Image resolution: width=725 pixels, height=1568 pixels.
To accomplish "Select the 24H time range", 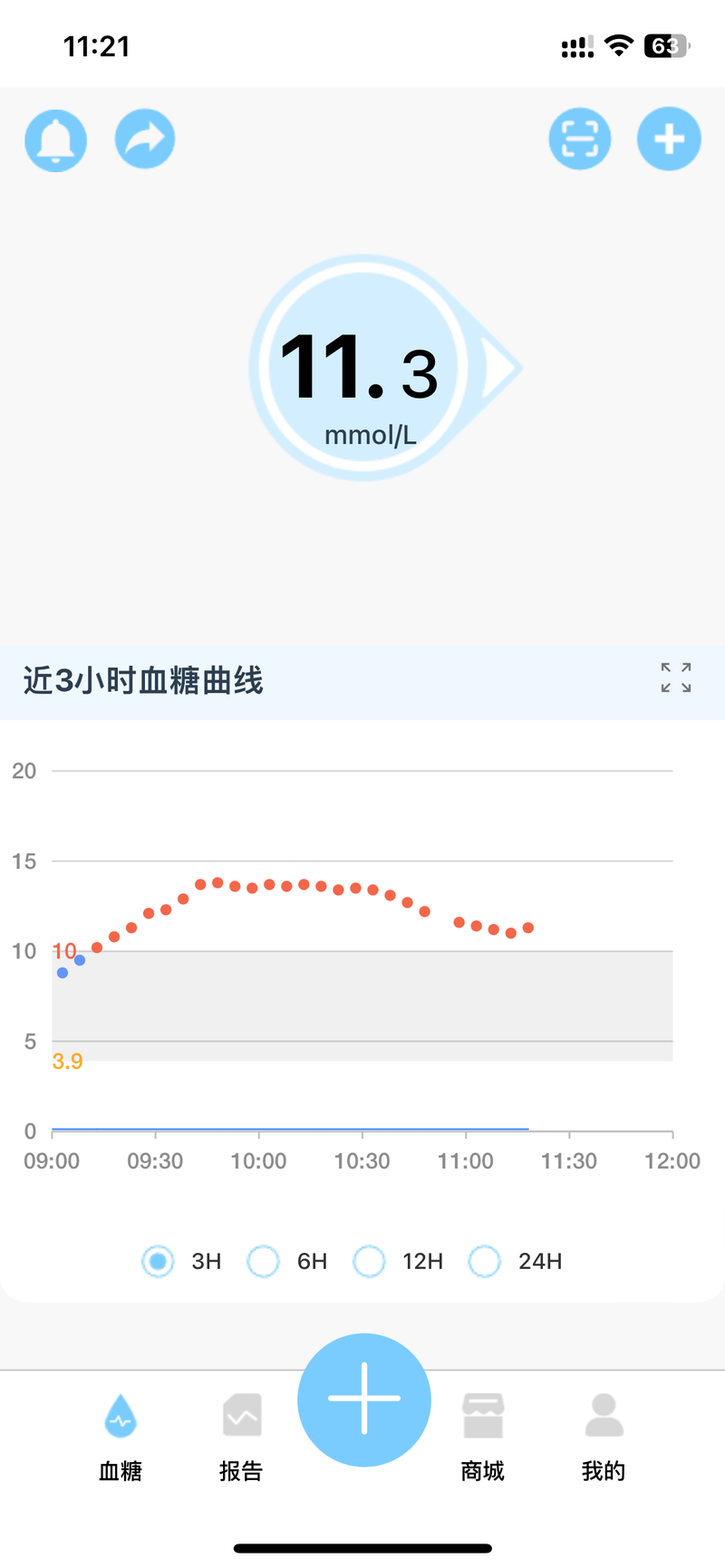I will click(515, 1261).
